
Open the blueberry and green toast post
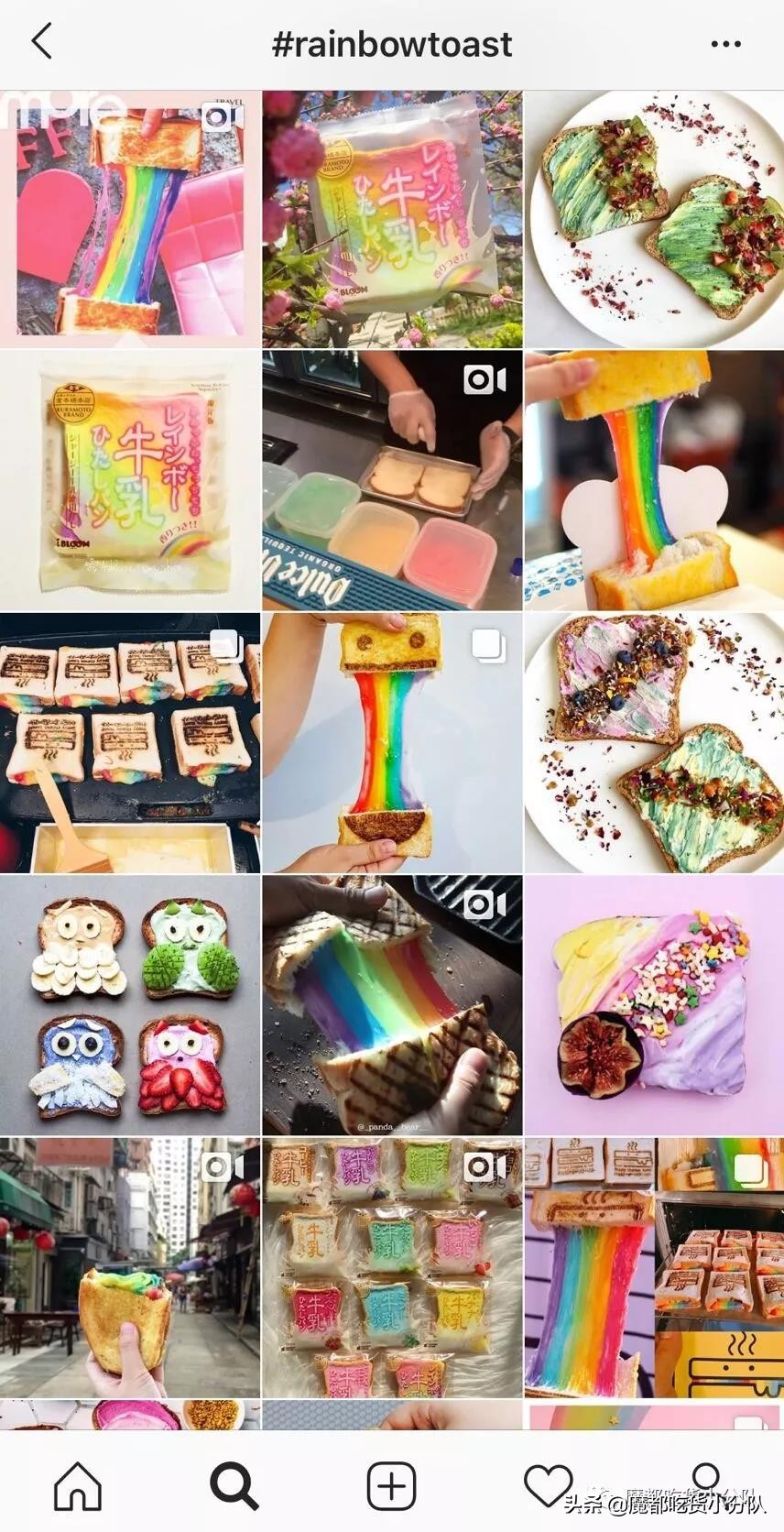(654, 742)
